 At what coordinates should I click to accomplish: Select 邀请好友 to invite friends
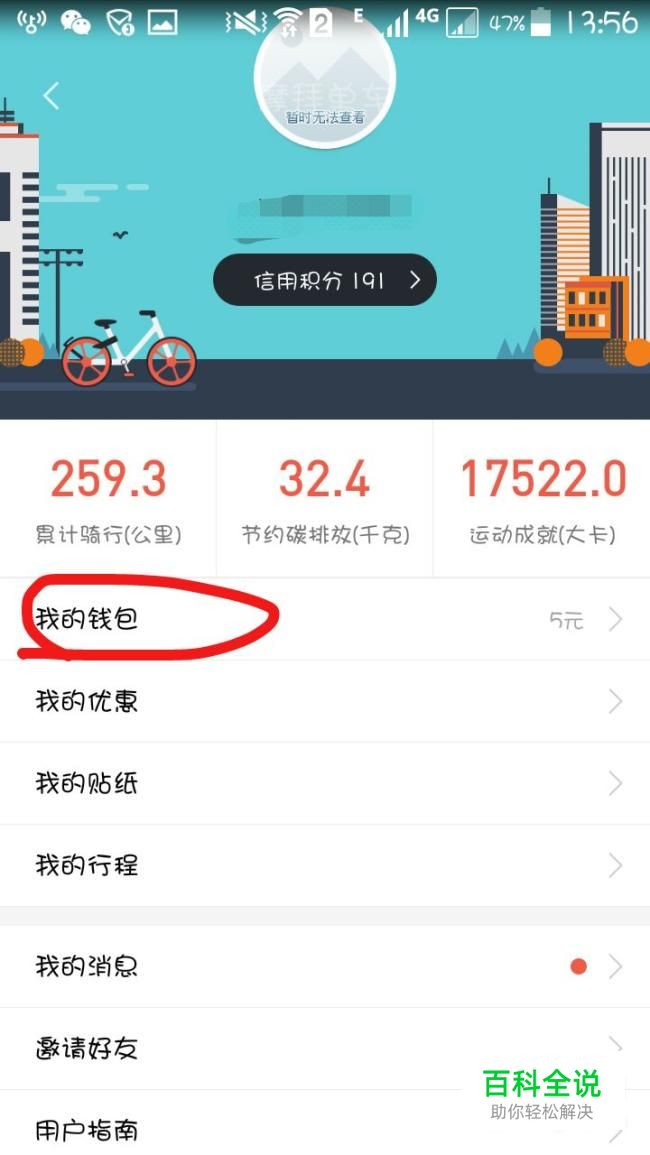pos(325,1048)
